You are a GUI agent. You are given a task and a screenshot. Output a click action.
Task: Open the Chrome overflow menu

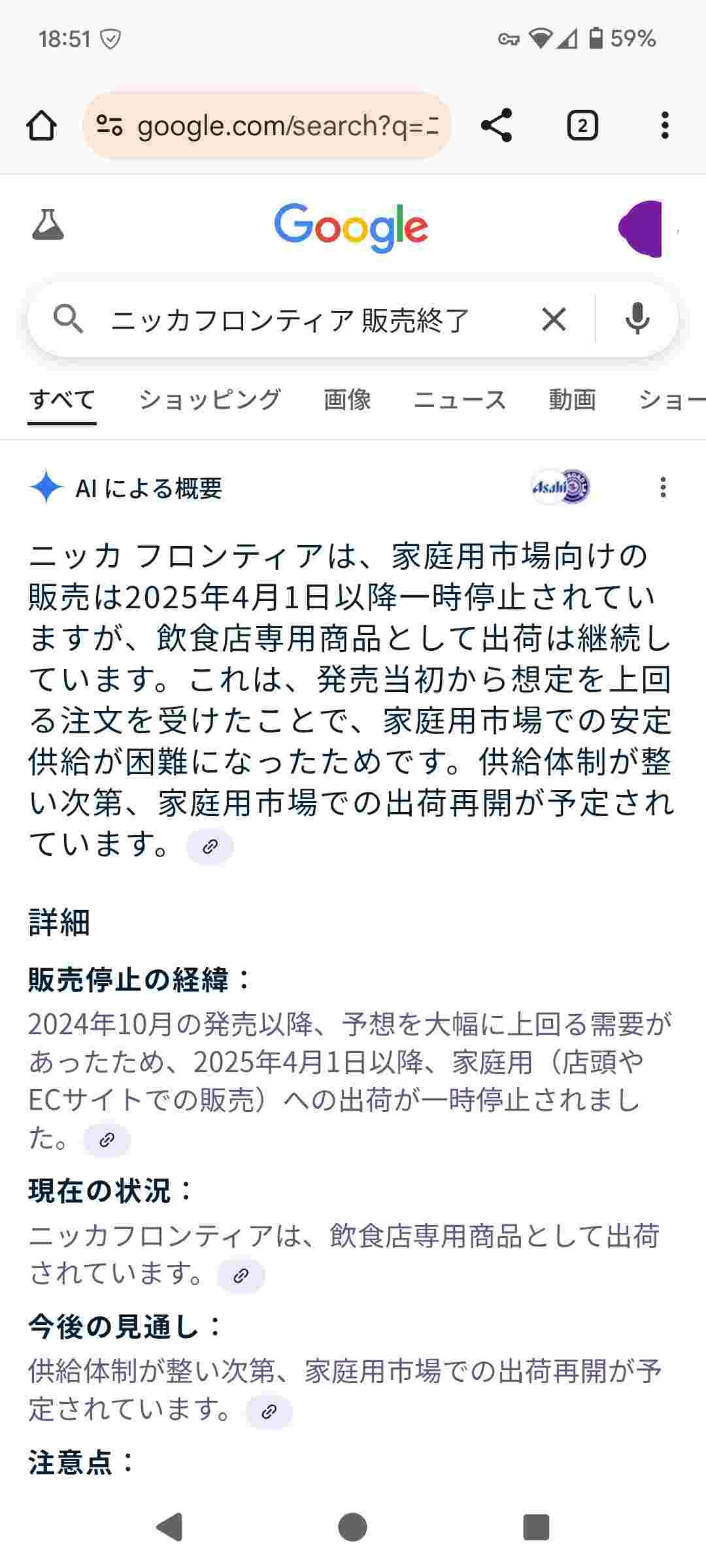click(x=664, y=125)
